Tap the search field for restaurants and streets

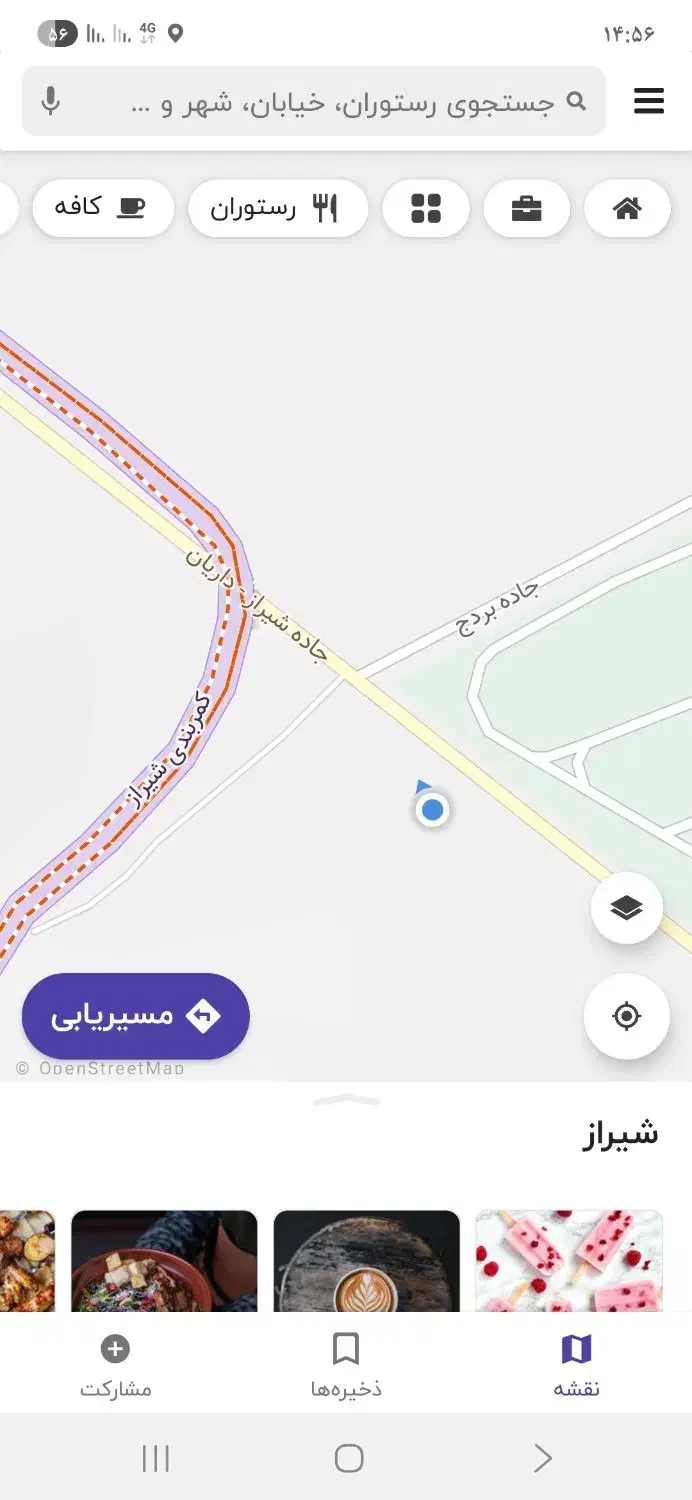point(340,102)
